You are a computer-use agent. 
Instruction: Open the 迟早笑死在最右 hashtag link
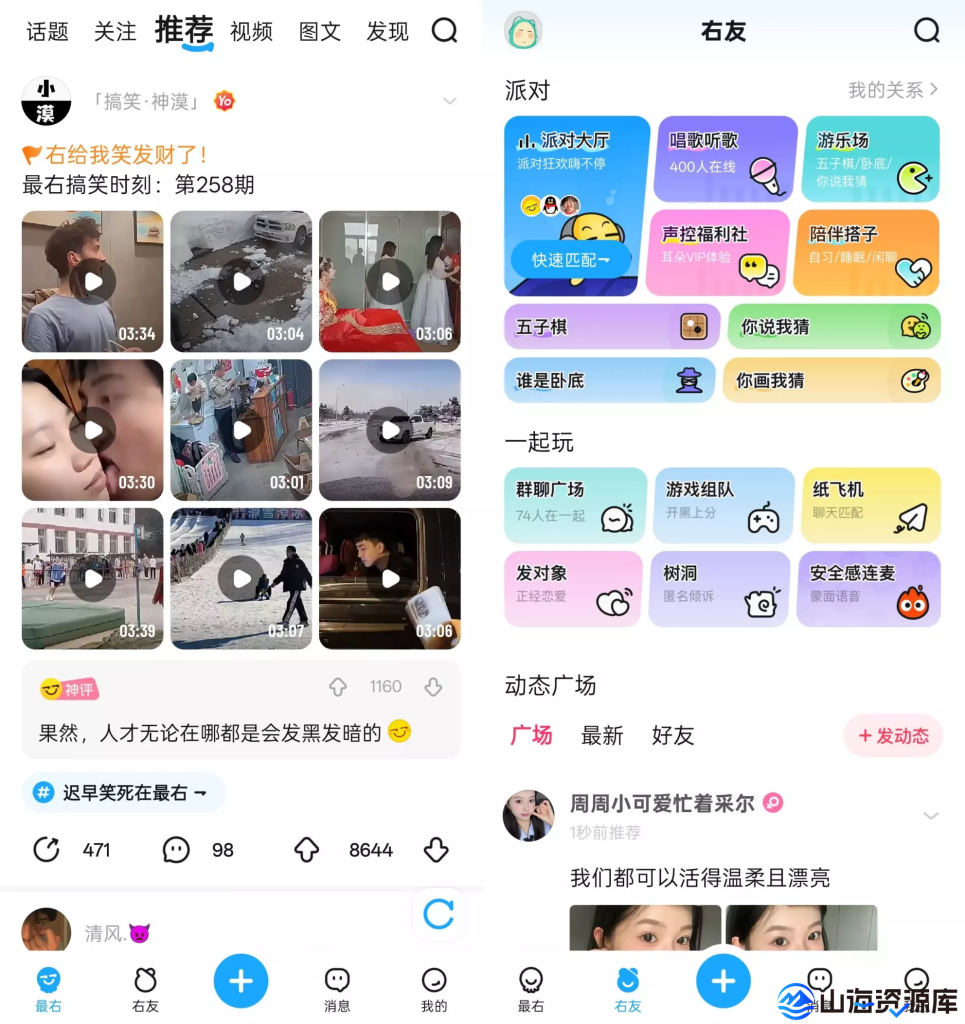(x=123, y=792)
